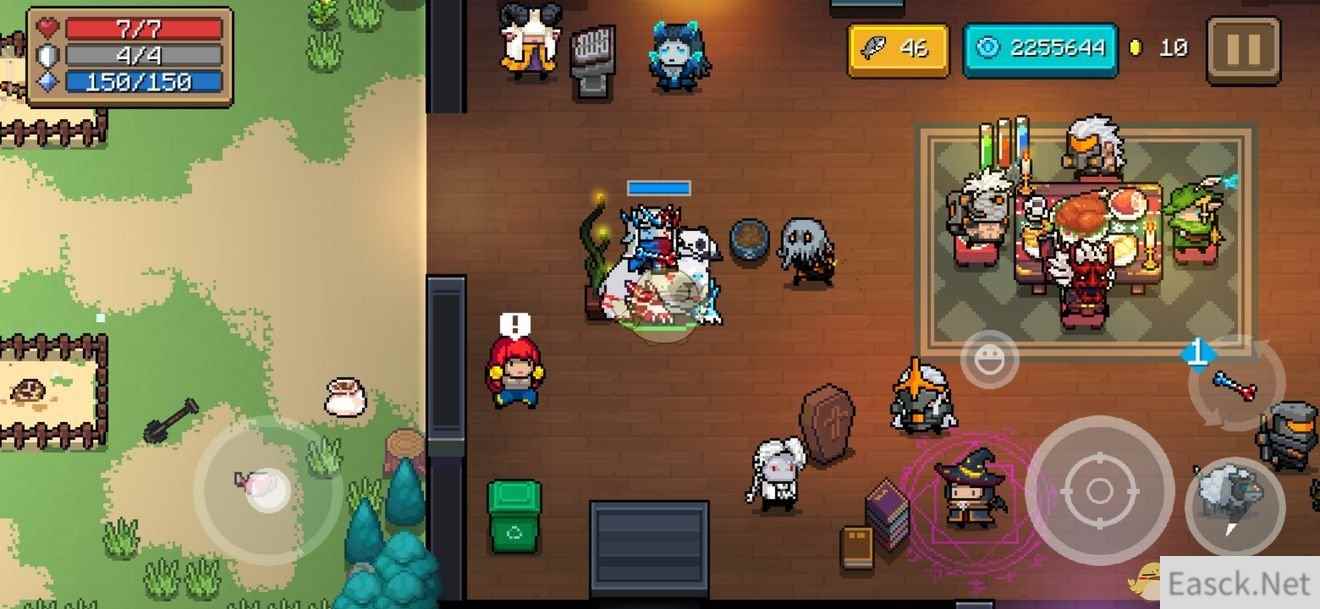Tap the virtual movement joystick
The height and width of the screenshot is (609, 1320).
coord(266,489)
